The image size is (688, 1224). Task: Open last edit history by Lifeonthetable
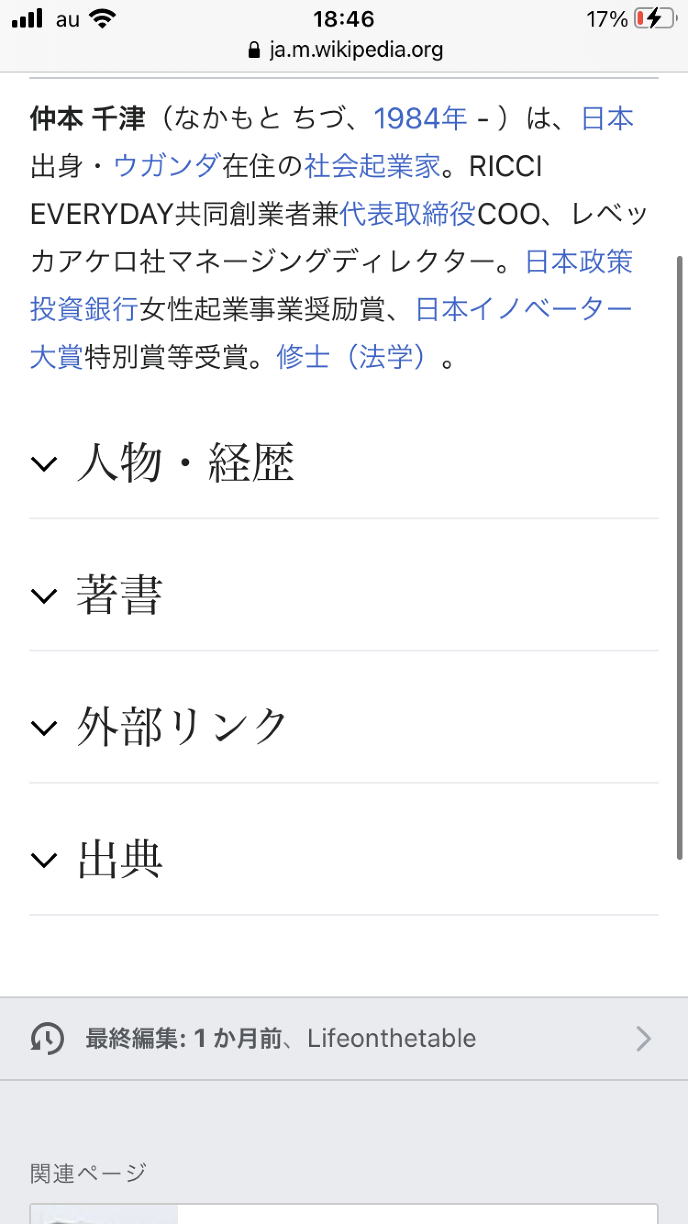(x=343, y=1038)
